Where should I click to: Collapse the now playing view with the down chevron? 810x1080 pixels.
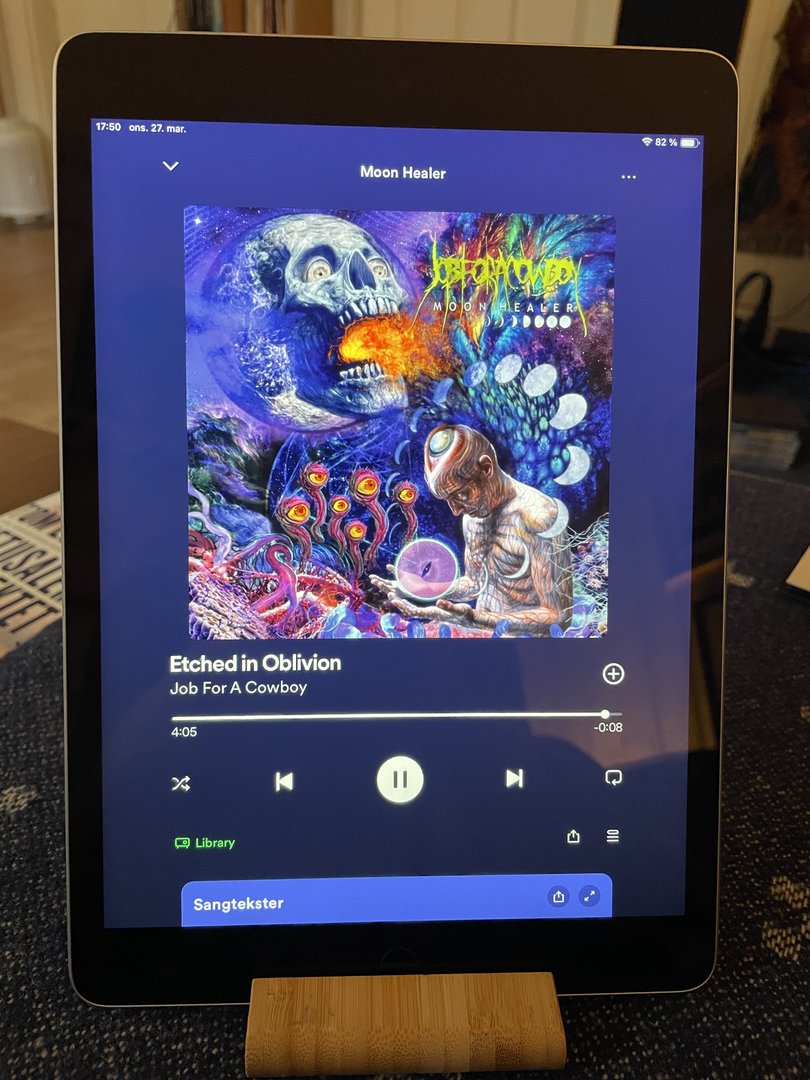pos(171,166)
